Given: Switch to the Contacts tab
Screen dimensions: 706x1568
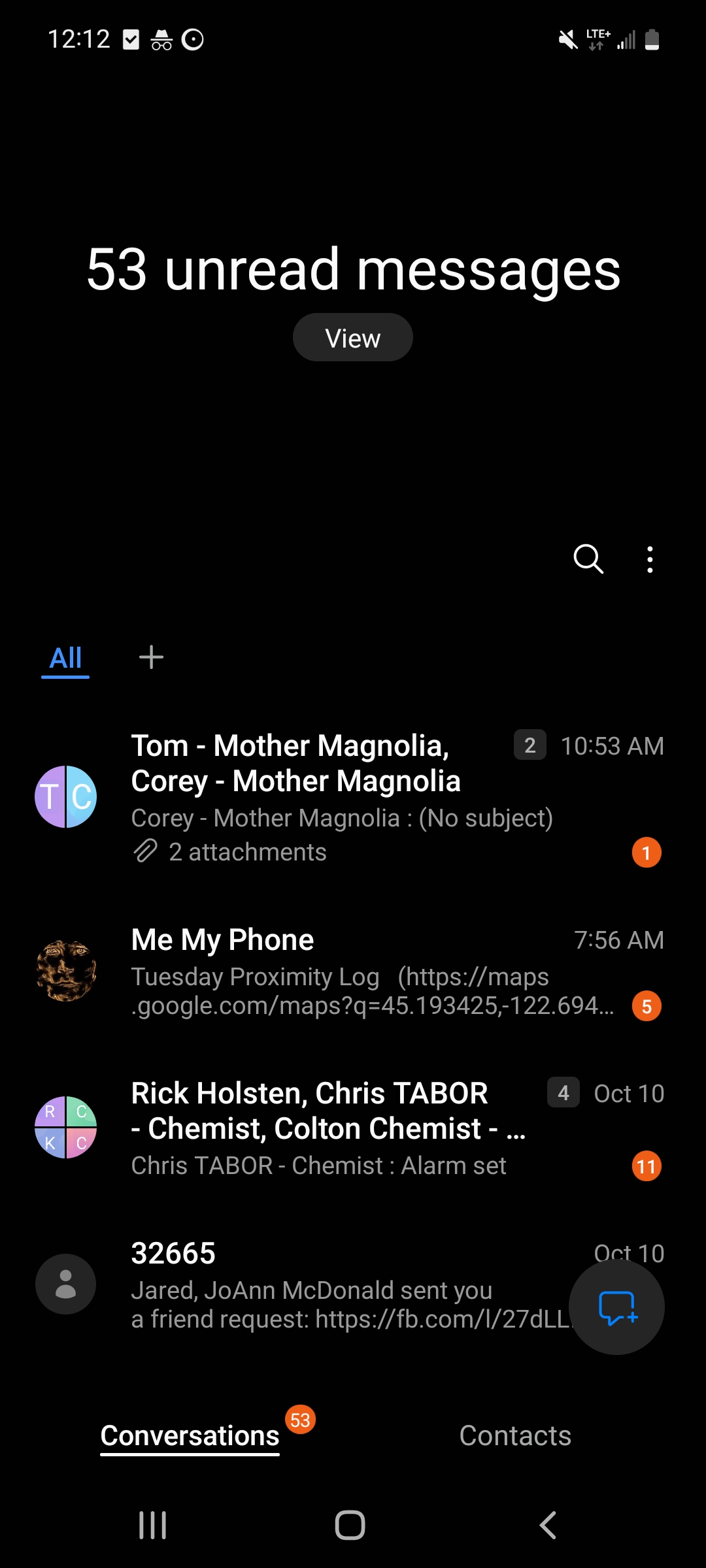Looking at the screenshot, I should coord(515,1435).
